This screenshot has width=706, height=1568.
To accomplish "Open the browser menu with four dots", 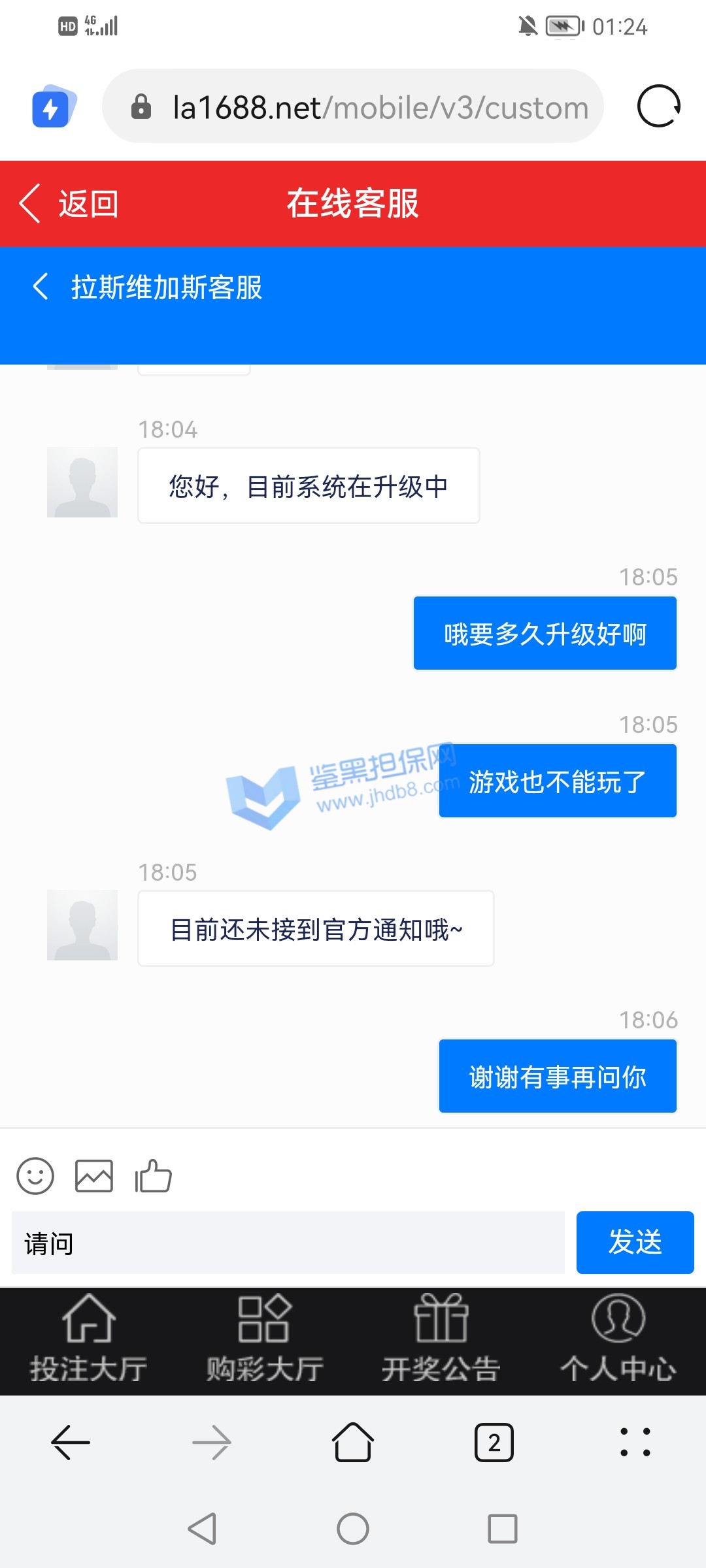I will 635,1443.
